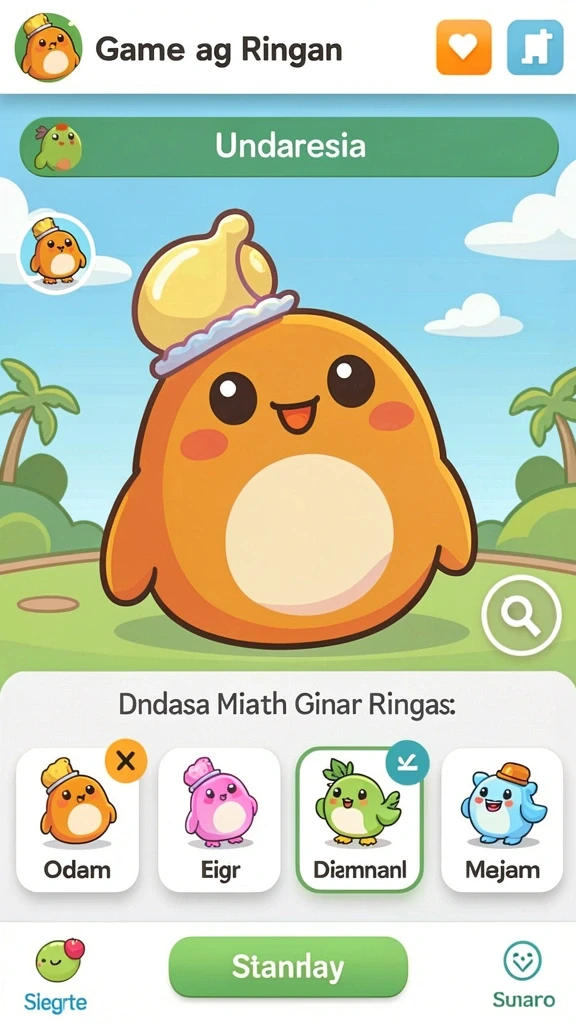Tap the magnifying glass zoom button
This screenshot has width=576, height=1024.
pyautogui.click(x=521, y=615)
